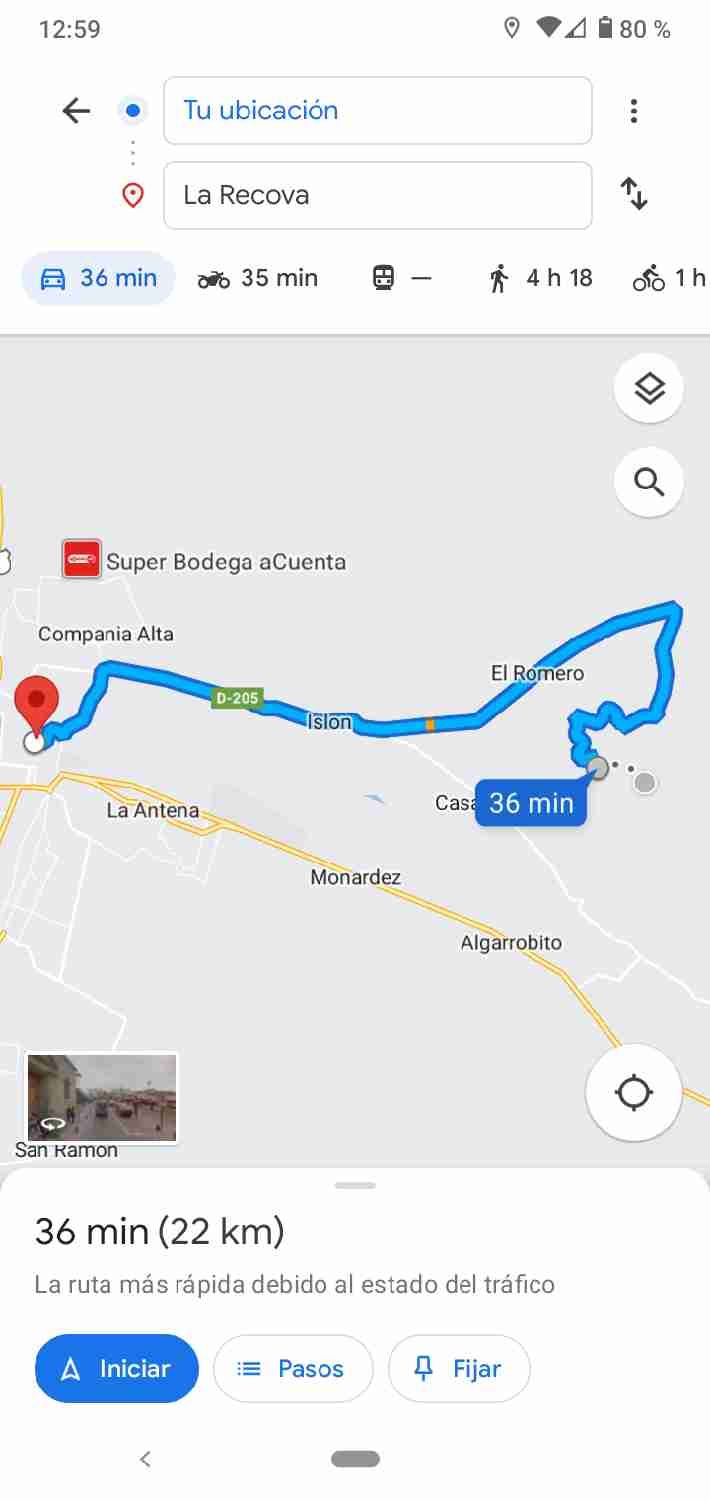Image resolution: width=710 pixels, height=1500 pixels.
Task: Tap the 36 min route label on map
Action: (x=531, y=803)
